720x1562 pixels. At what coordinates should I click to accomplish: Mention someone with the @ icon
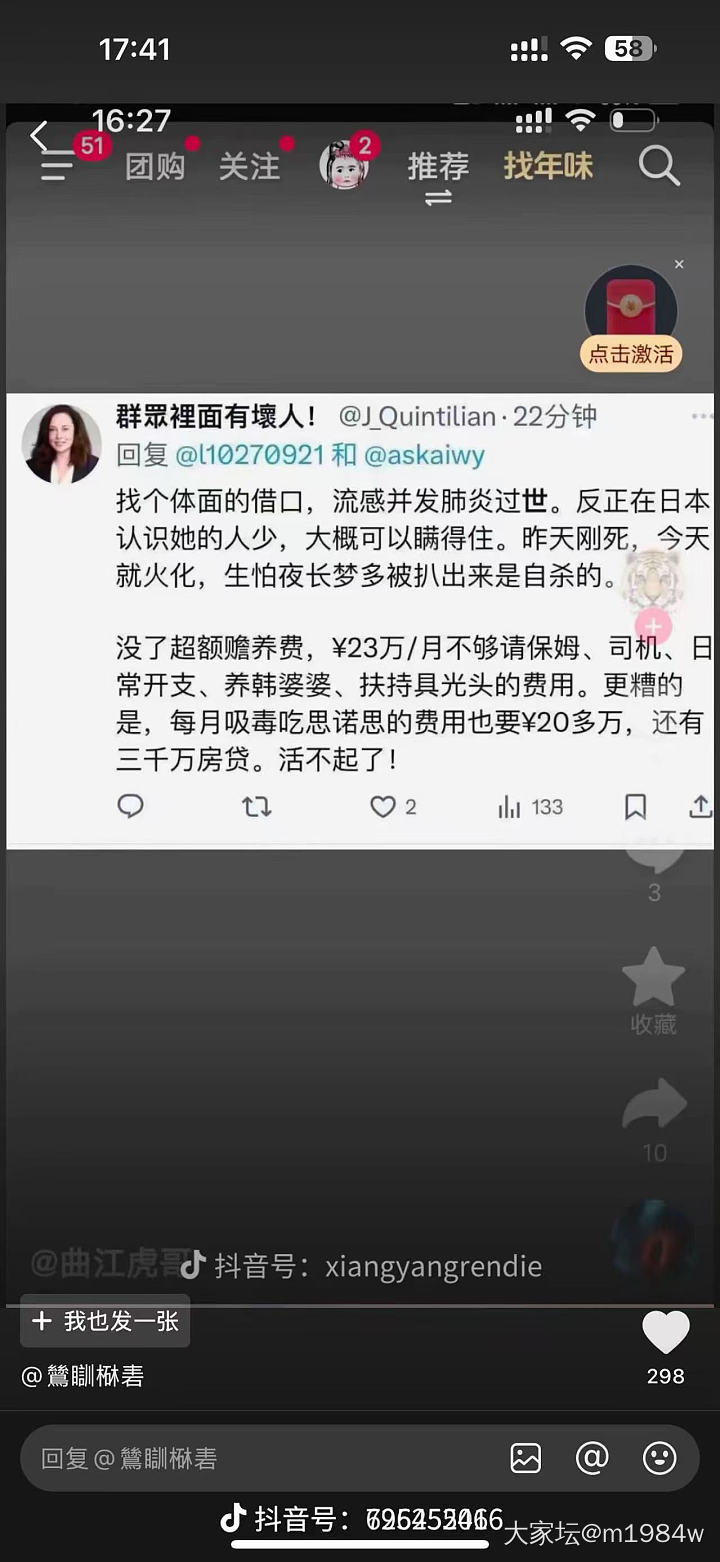pos(592,1458)
